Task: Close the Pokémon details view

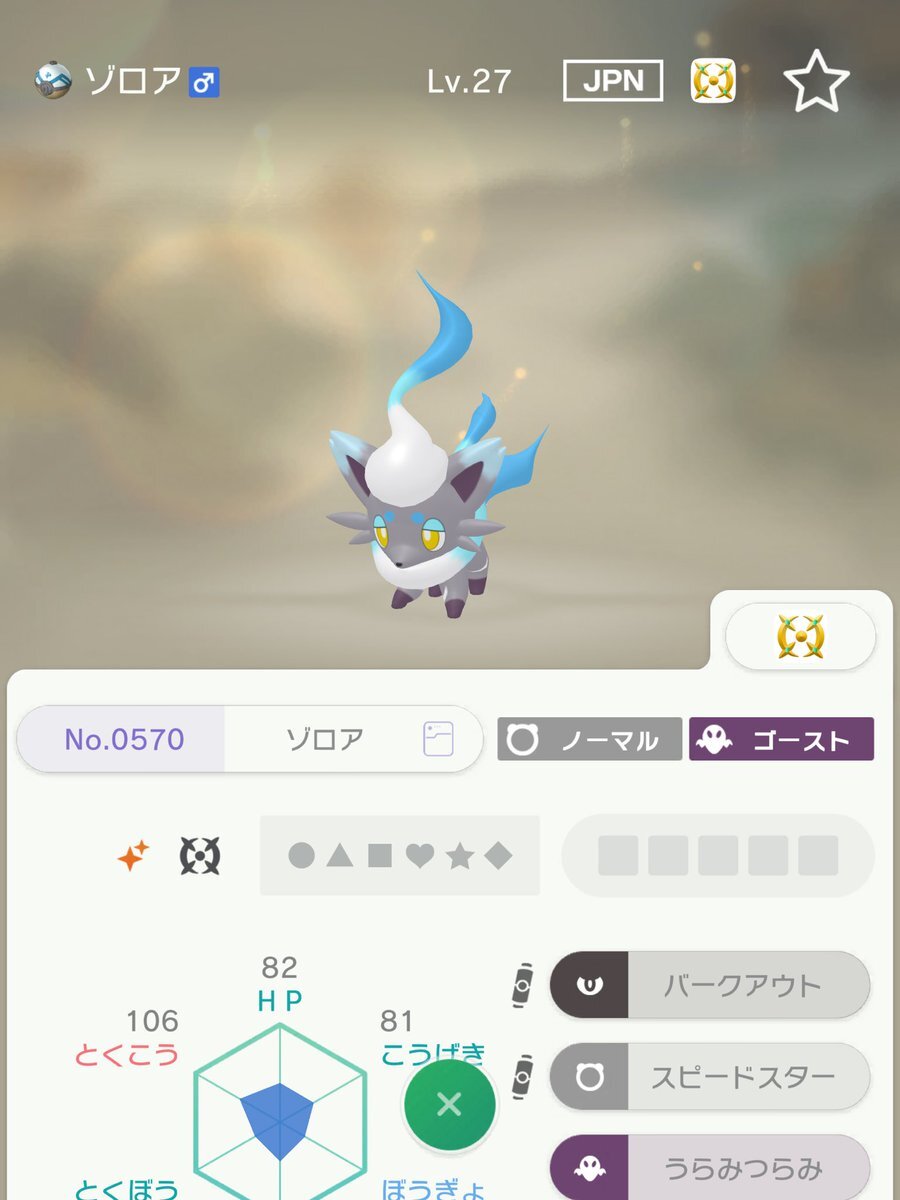Action: coord(449,1104)
